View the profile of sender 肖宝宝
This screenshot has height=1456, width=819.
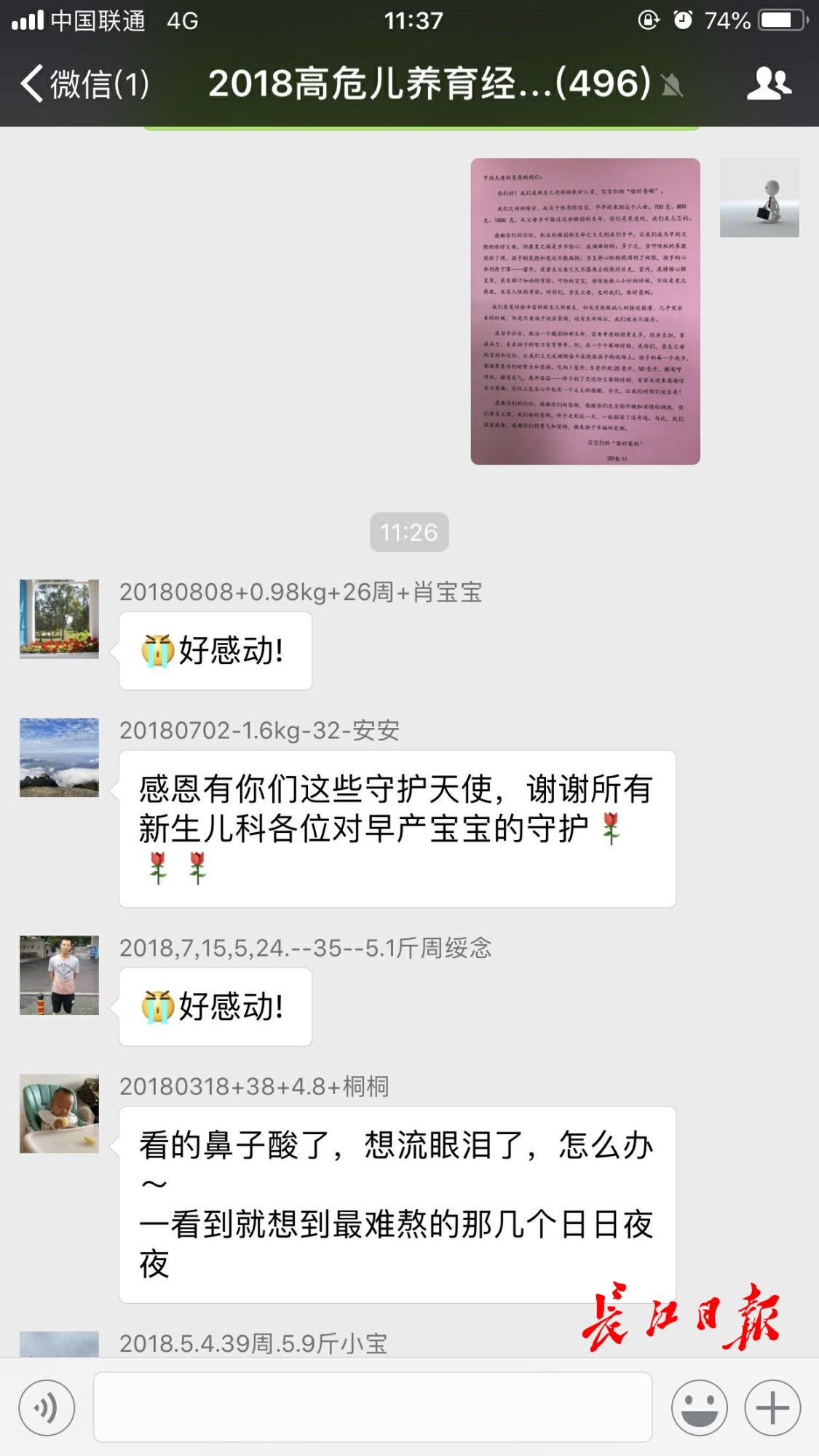click(x=59, y=619)
